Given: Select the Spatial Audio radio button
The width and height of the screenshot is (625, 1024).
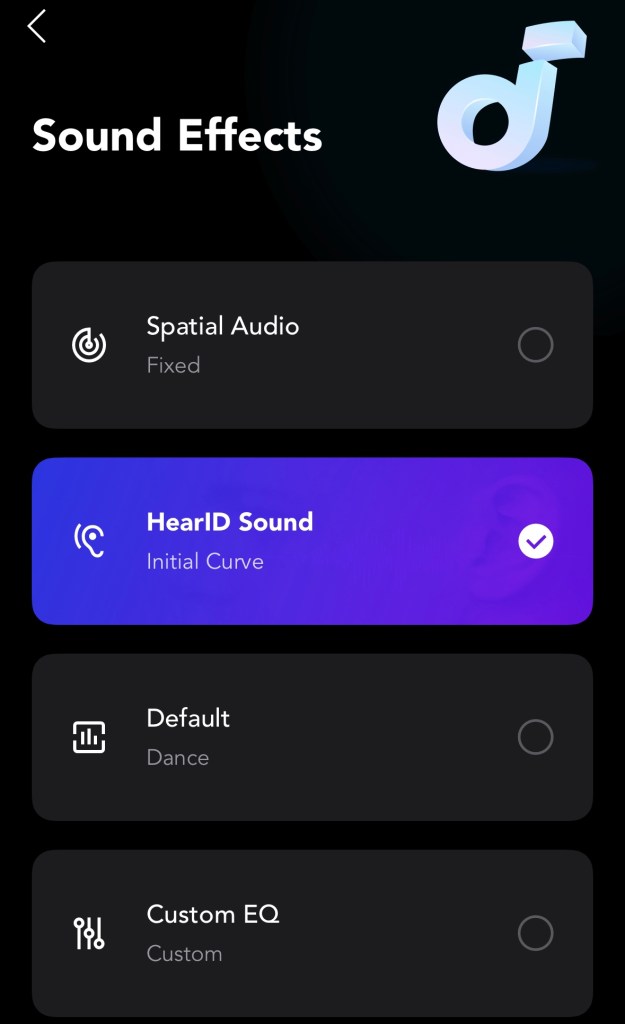Looking at the screenshot, I should (x=535, y=345).
